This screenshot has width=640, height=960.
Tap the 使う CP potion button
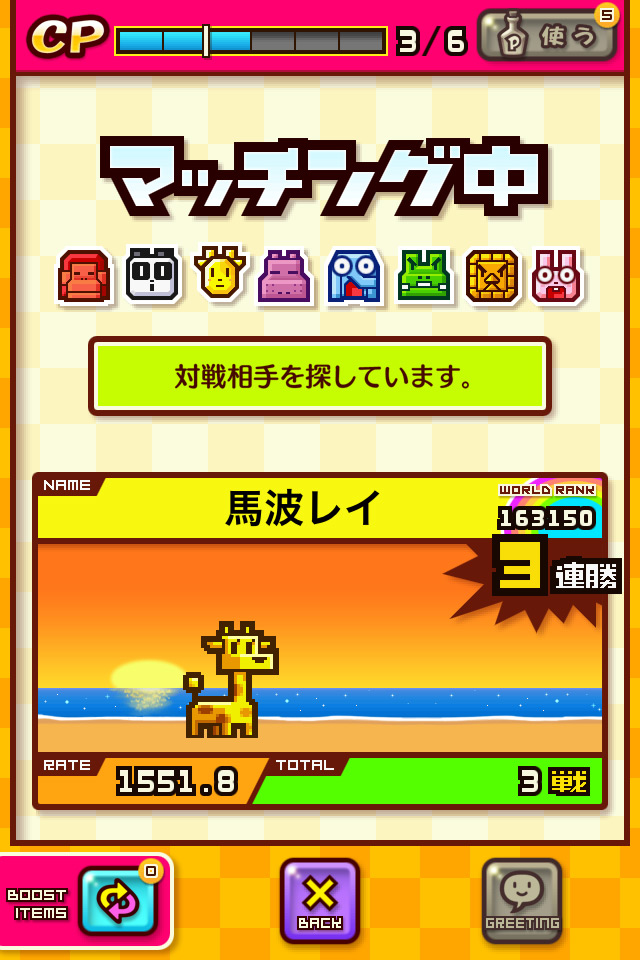546,36
